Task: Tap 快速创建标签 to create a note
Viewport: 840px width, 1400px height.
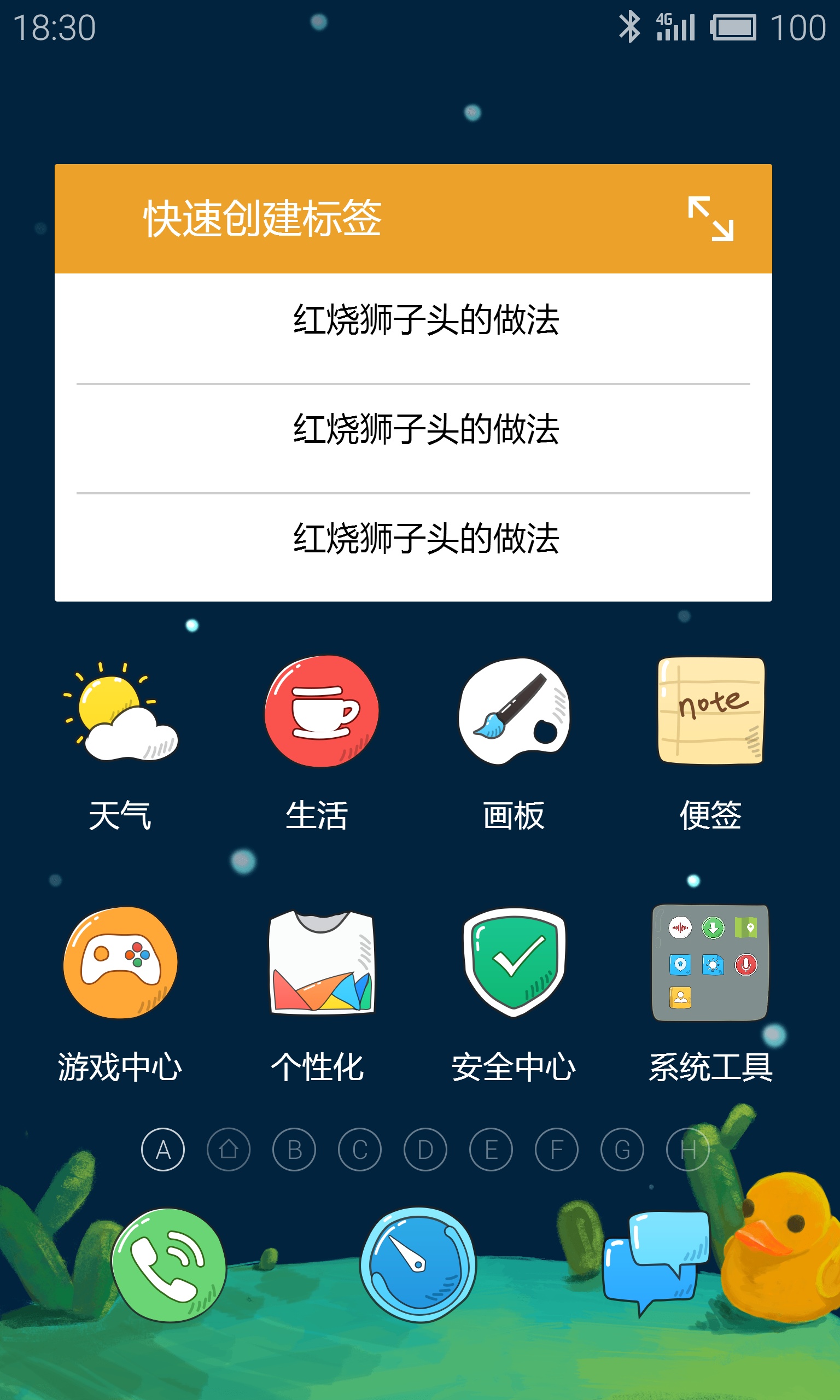Action: (x=262, y=218)
